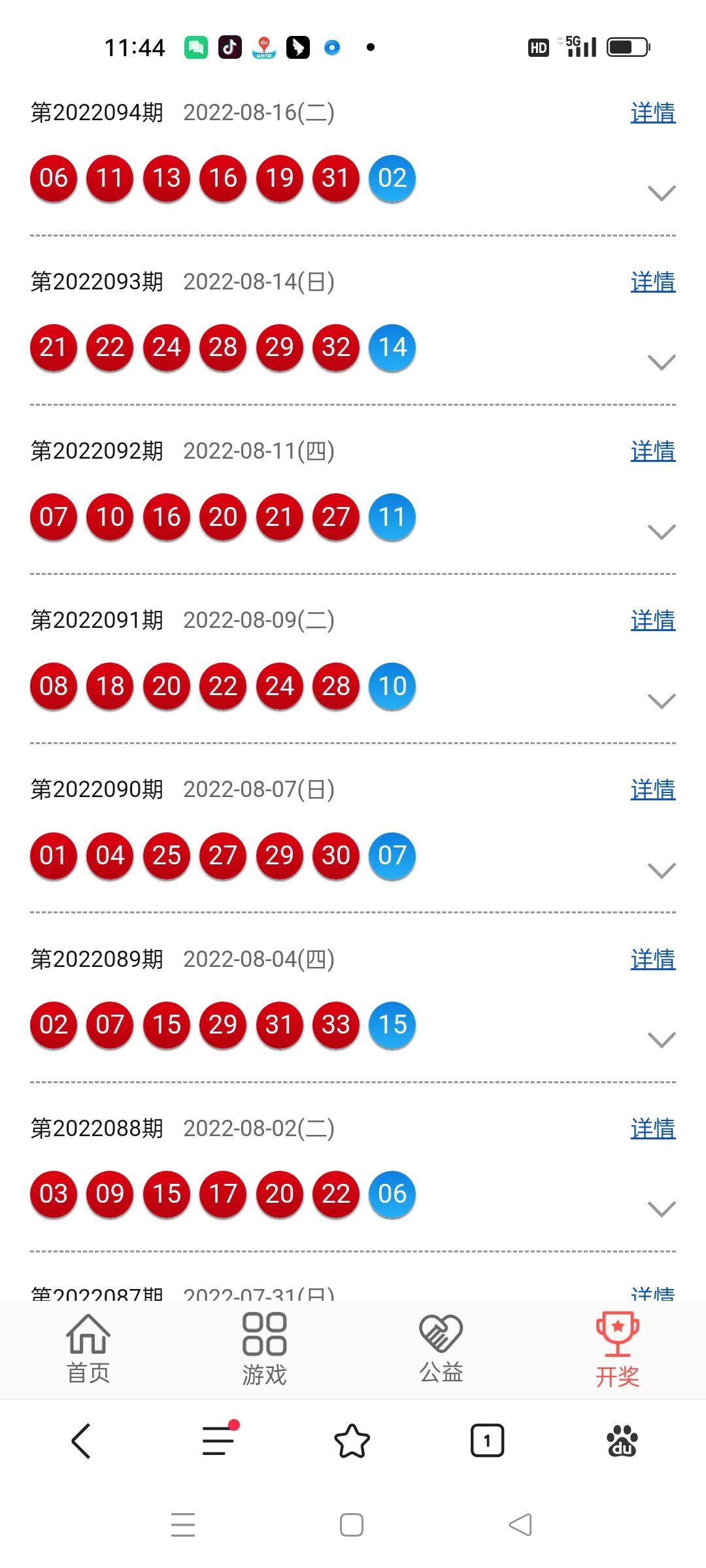Open the browser tabs switcher
The image size is (706, 1568).
(x=487, y=1441)
